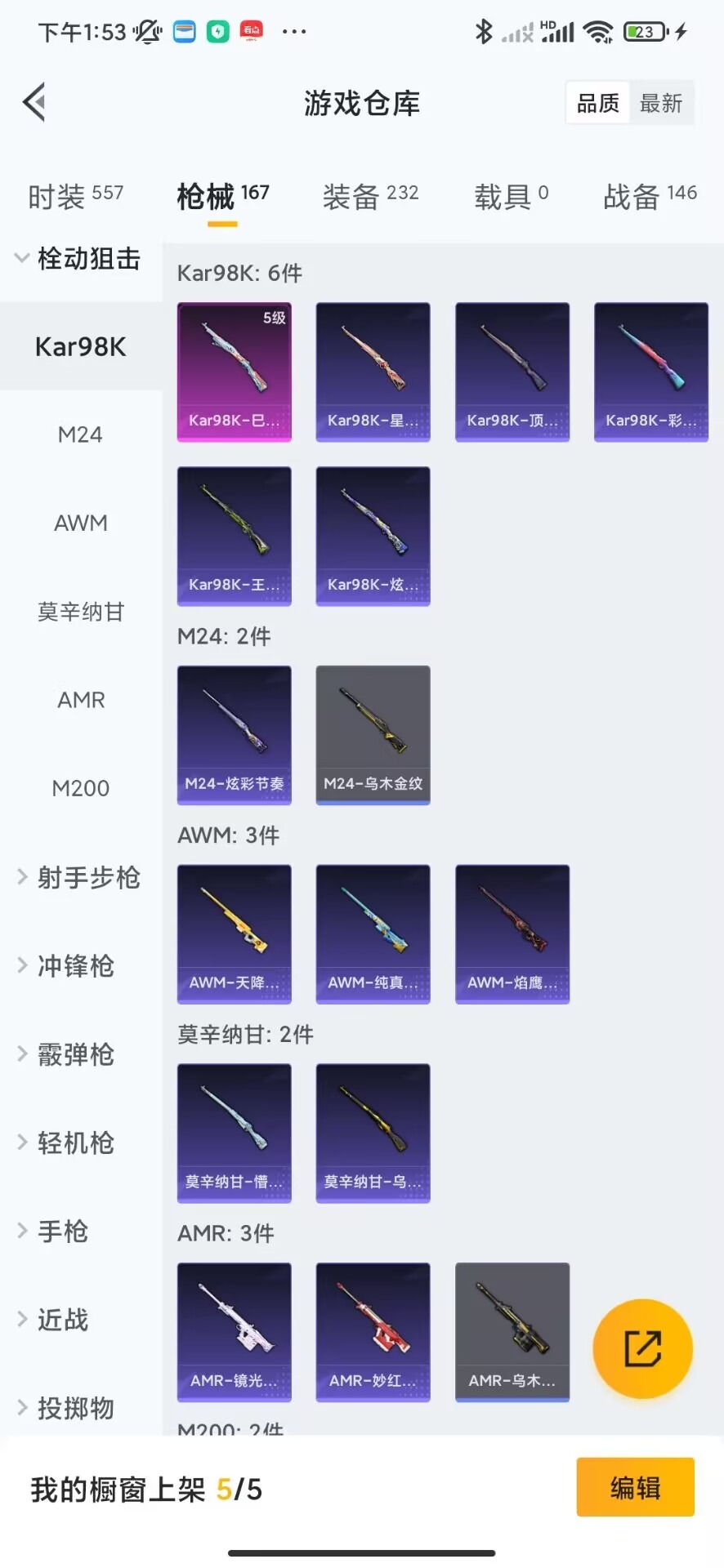Image resolution: width=724 pixels, height=1568 pixels.
Task: Go back from the 游戏仓库 page
Action: click(x=34, y=103)
